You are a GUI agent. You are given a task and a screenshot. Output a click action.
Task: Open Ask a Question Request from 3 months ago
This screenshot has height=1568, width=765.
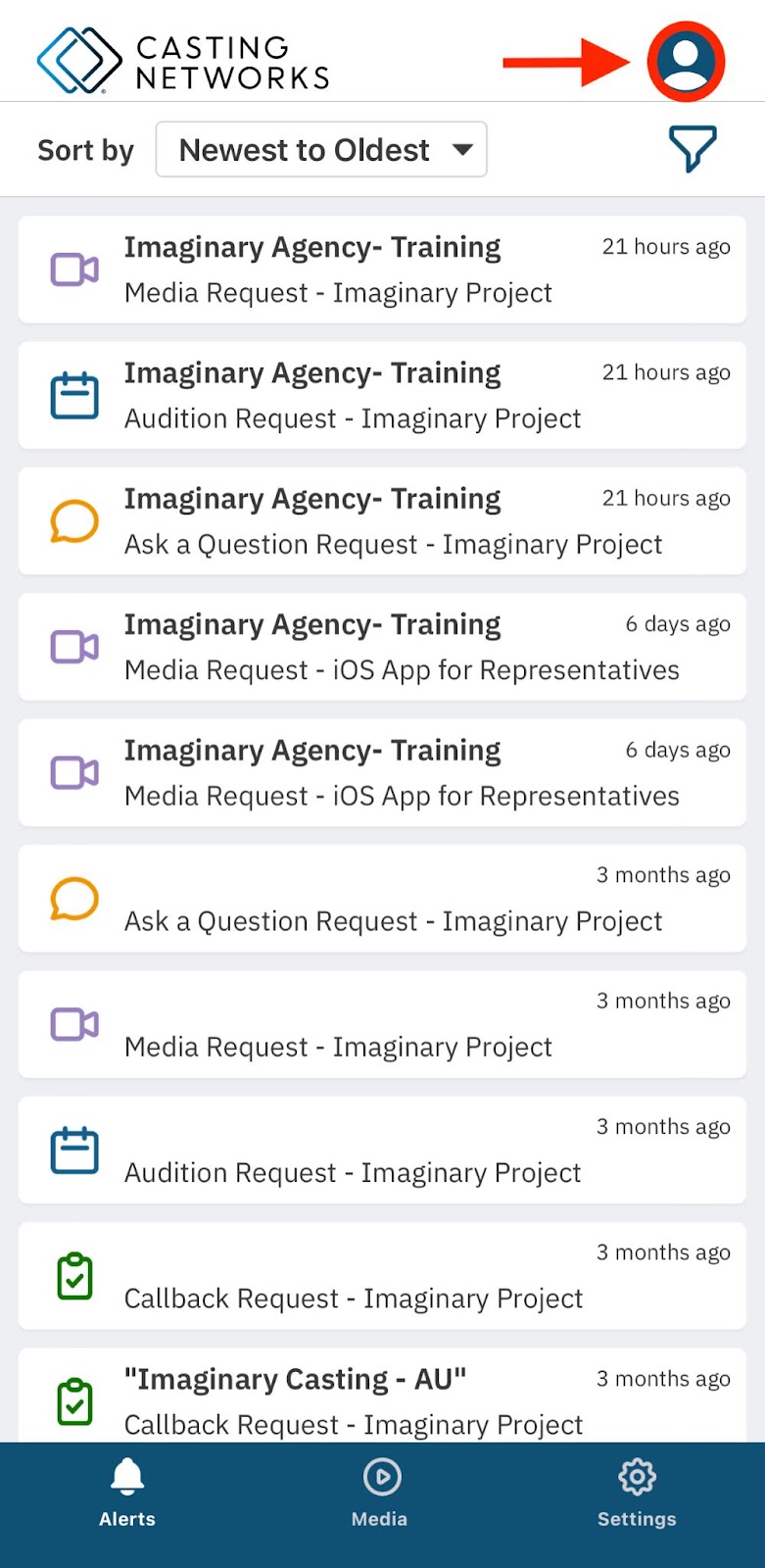[x=382, y=899]
